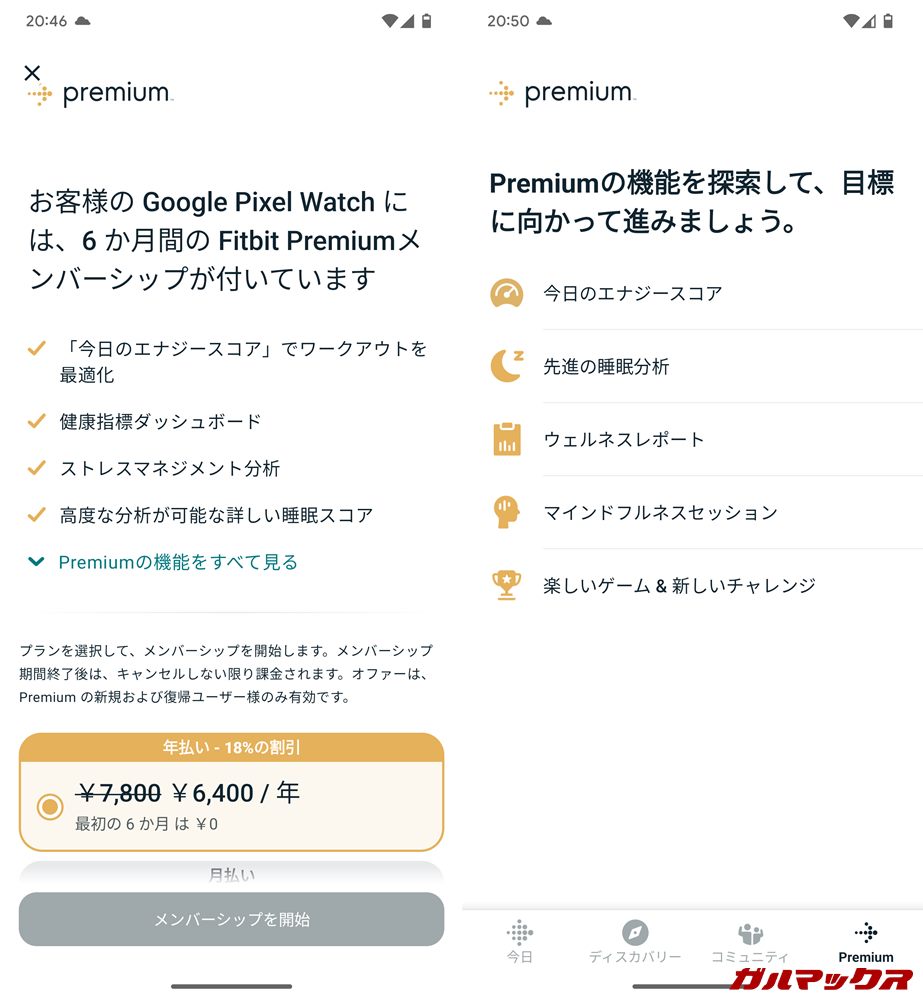923x1000 pixels.
Task: Switch to the 今日 tab
Action: click(x=519, y=942)
